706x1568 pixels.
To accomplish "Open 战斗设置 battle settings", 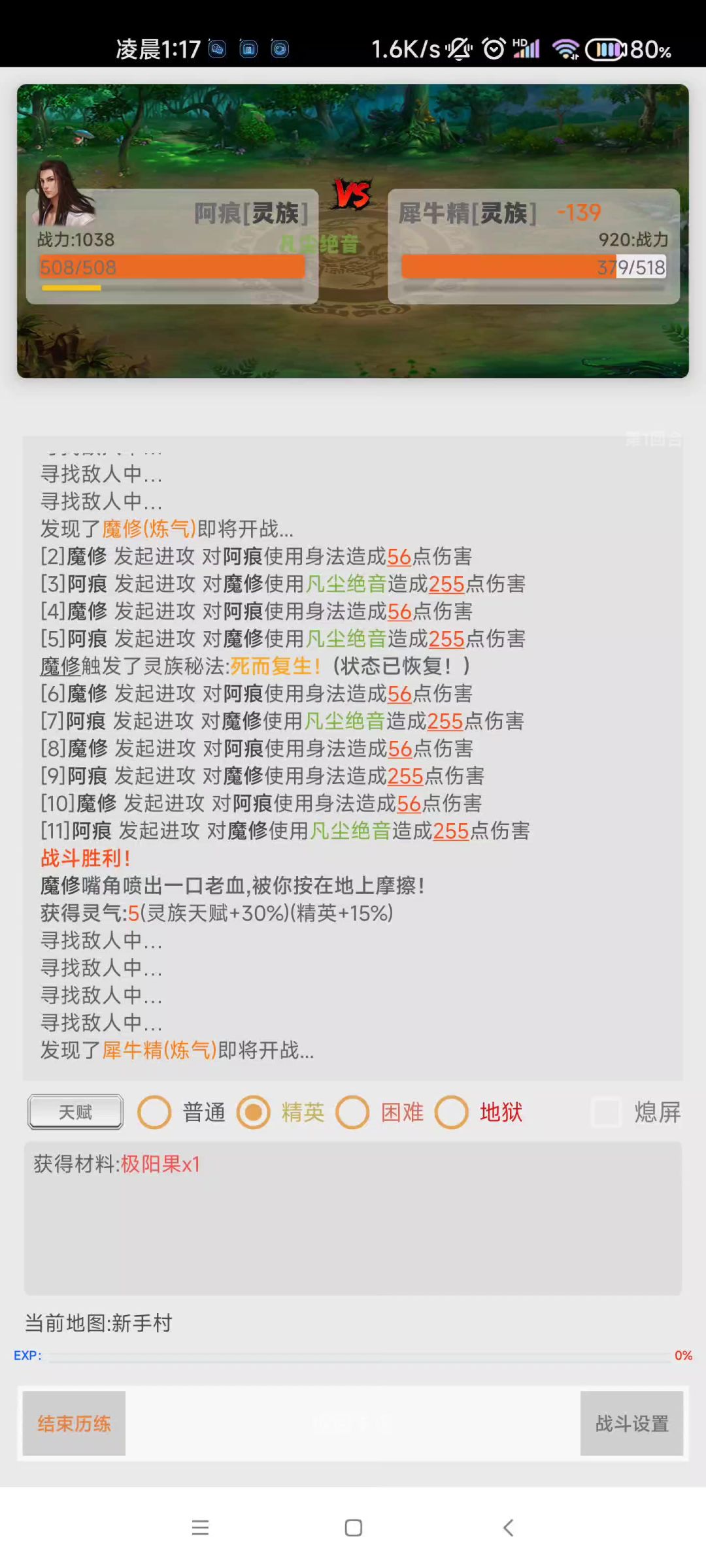I will pyautogui.click(x=631, y=1423).
